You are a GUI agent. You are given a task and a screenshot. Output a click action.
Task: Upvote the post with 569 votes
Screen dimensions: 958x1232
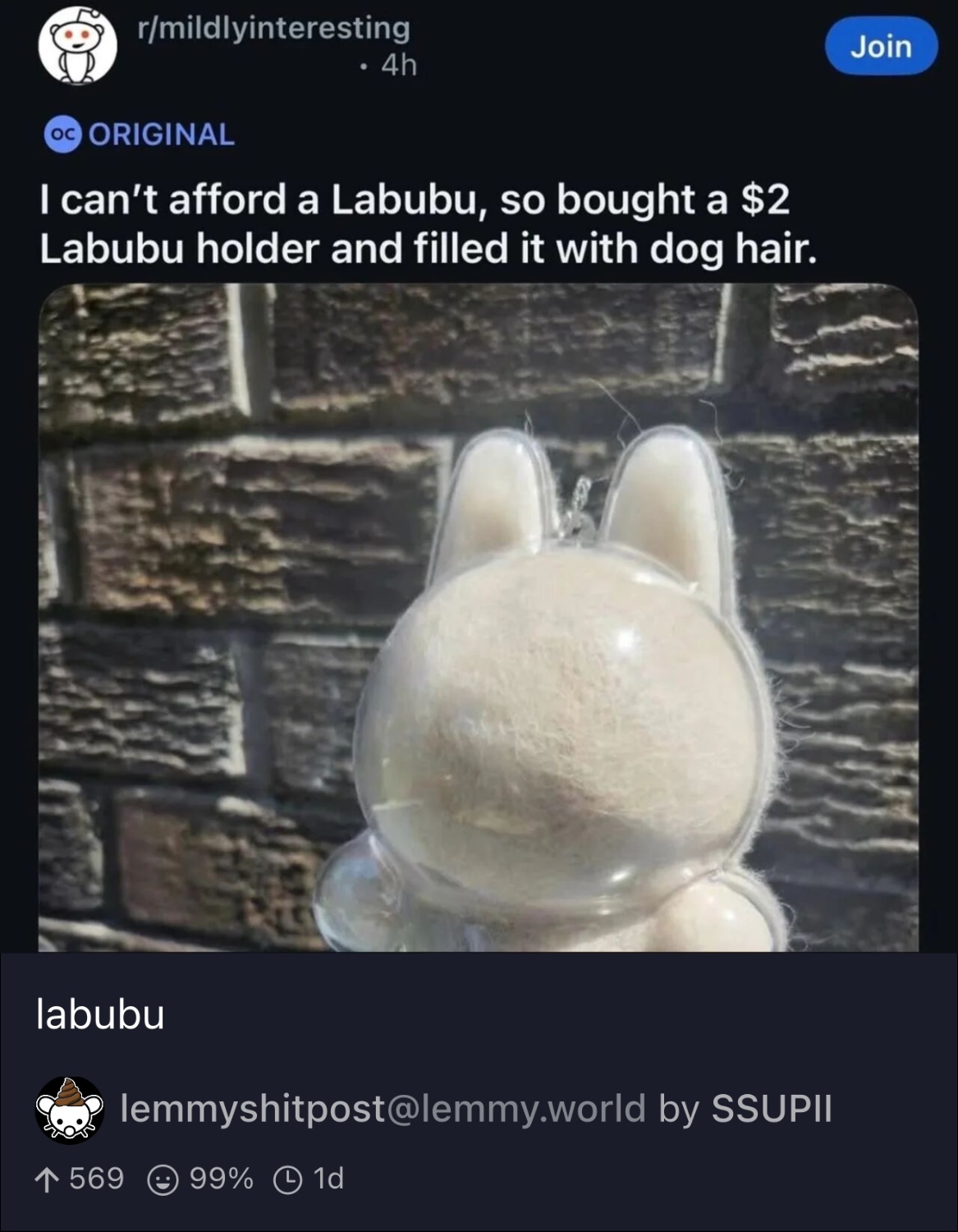point(48,1179)
